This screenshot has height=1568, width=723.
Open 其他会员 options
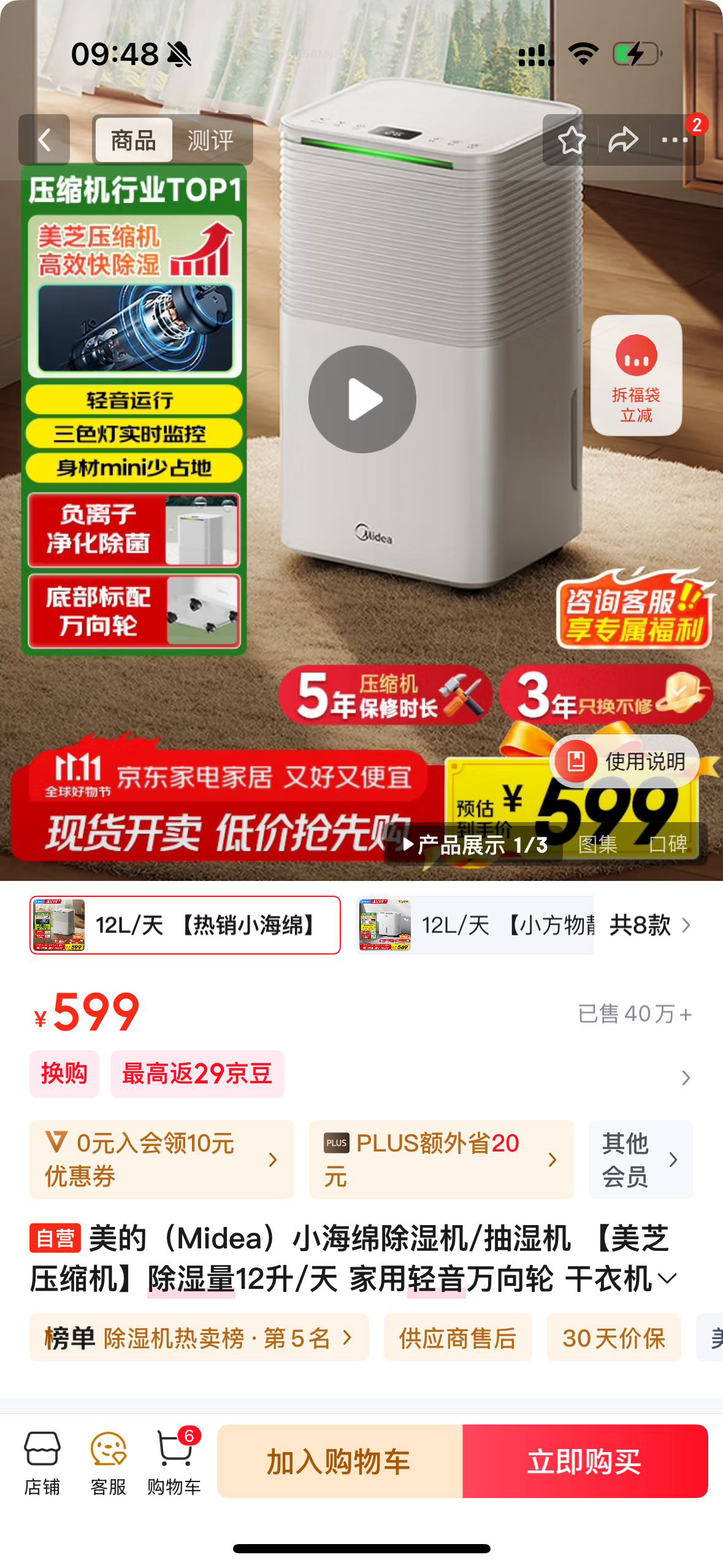tap(640, 1159)
